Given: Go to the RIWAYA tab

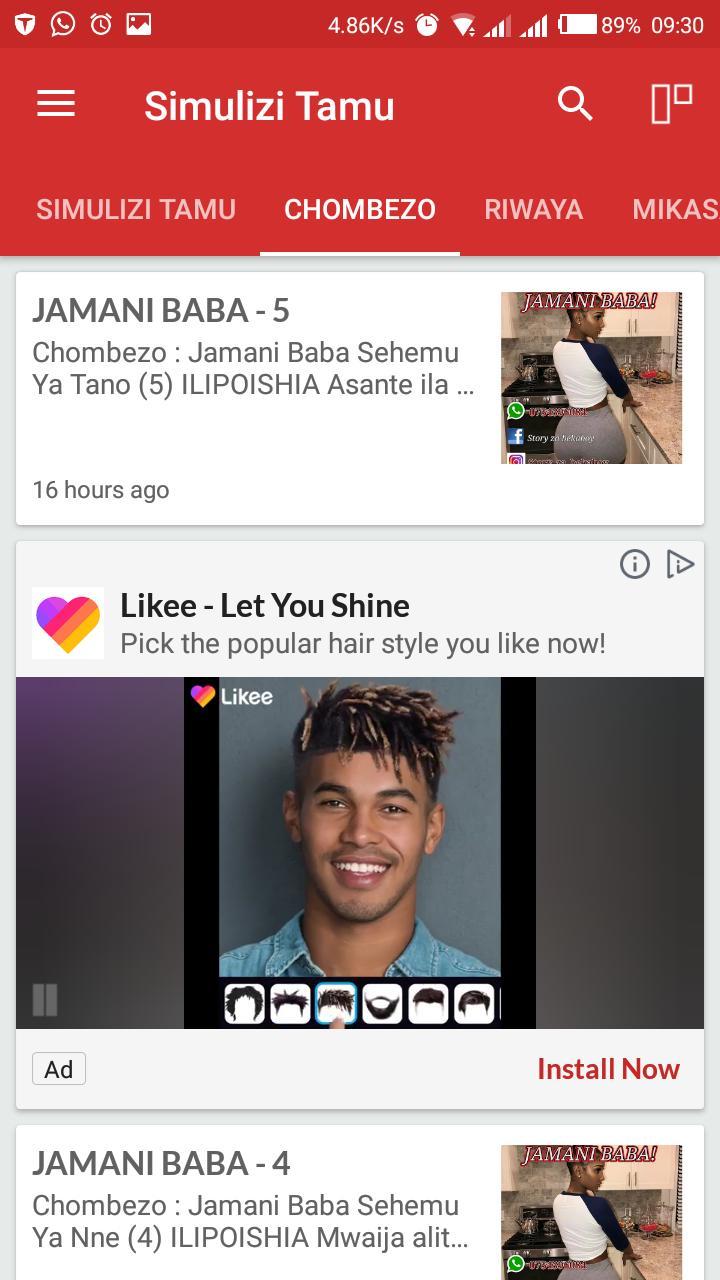Looking at the screenshot, I should 533,209.
